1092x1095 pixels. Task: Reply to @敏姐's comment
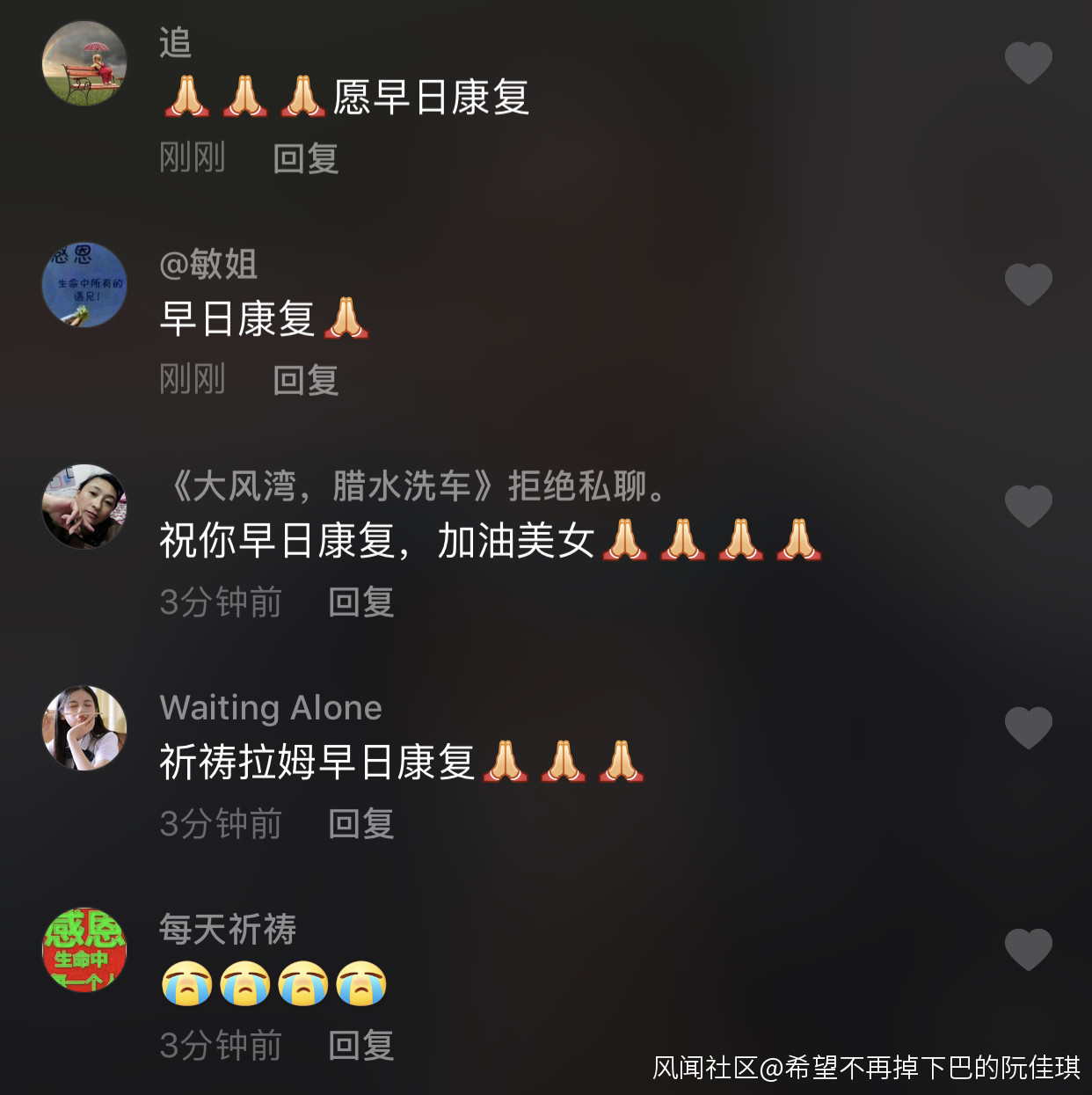click(305, 381)
